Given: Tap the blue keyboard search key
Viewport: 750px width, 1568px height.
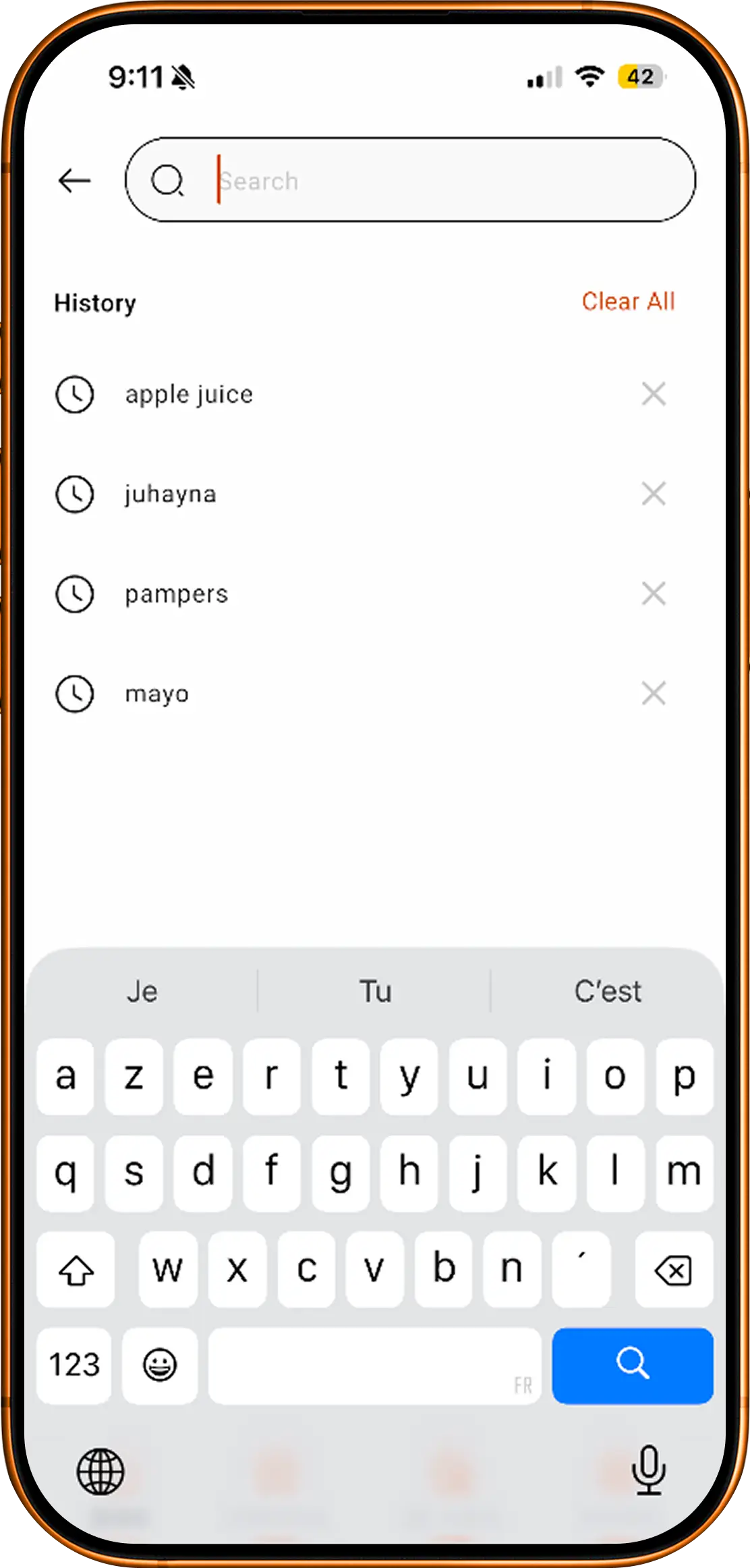Looking at the screenshot, I should pyautogui.click(x=633, y=1366).
